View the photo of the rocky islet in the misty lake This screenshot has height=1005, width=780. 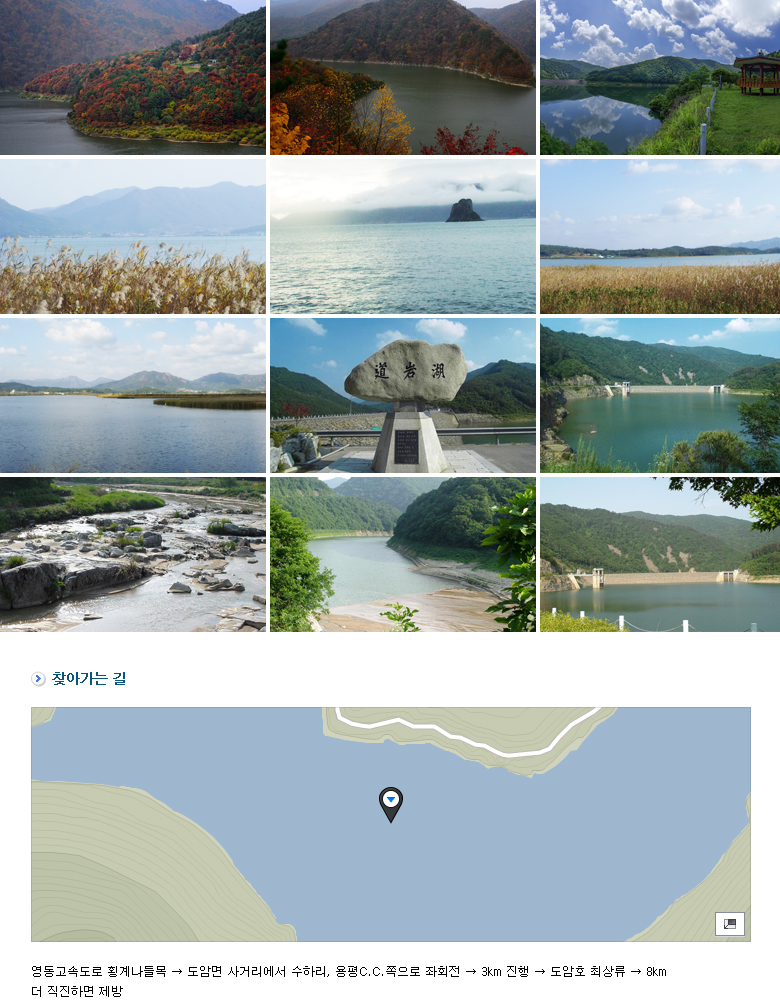click(403, 236)
